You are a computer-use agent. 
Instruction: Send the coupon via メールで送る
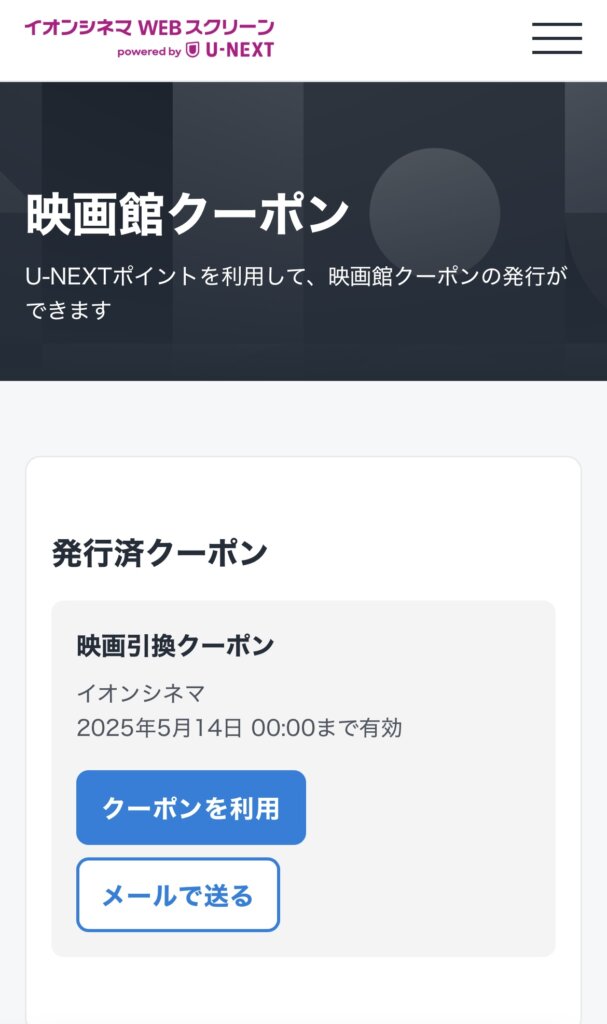tap(178, 895)
